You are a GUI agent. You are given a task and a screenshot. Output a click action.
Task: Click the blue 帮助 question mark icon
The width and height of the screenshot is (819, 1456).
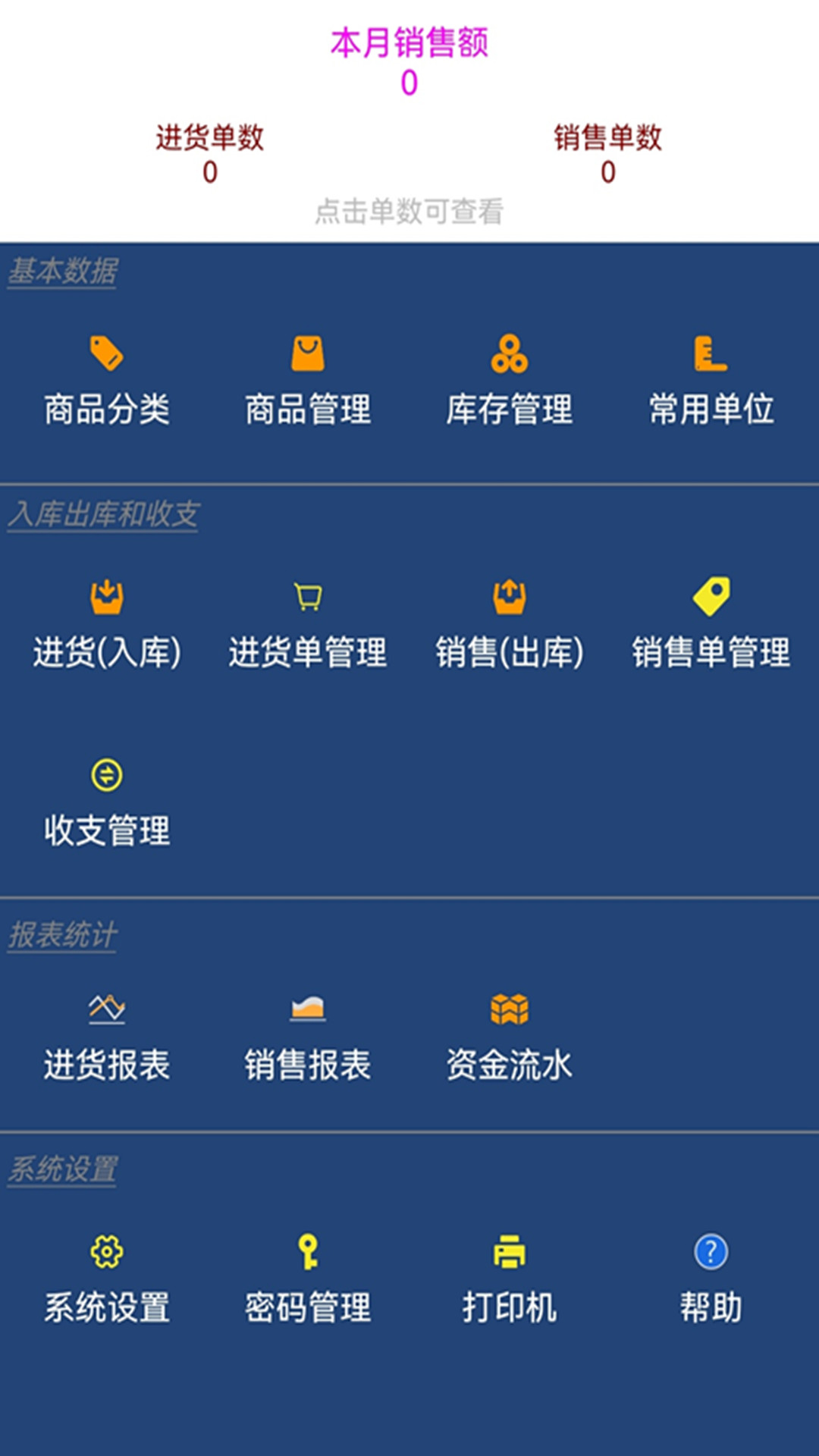tap(709, 1251)
